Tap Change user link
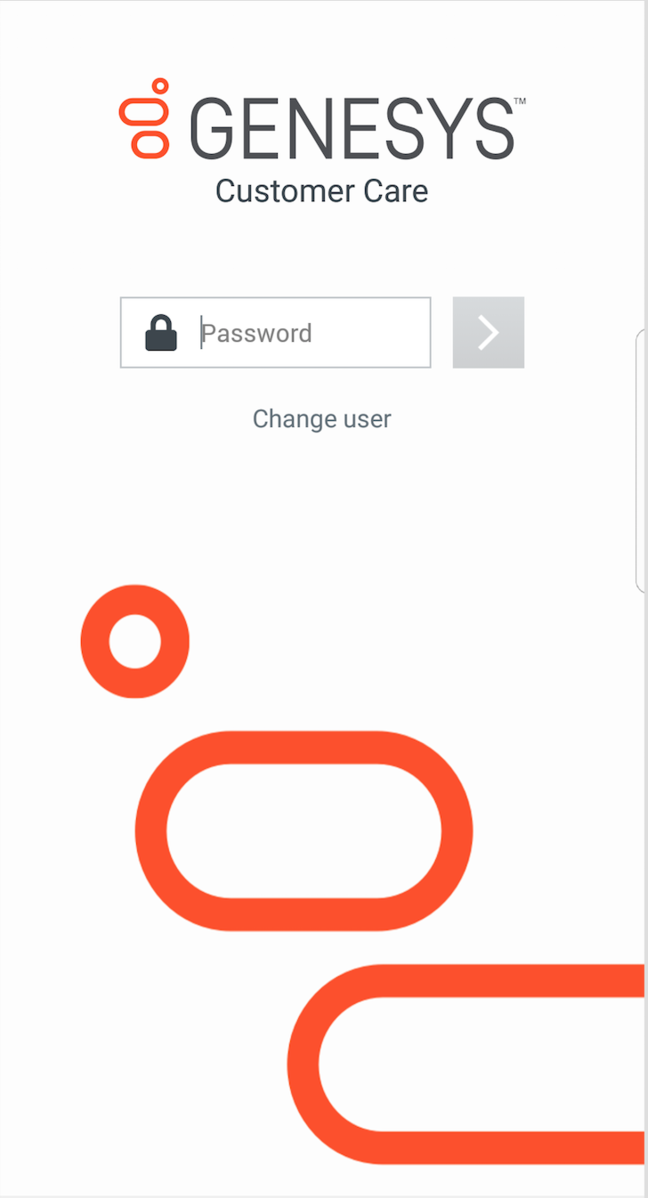This screenshot has width=648, height=1198. pos(322,419)
